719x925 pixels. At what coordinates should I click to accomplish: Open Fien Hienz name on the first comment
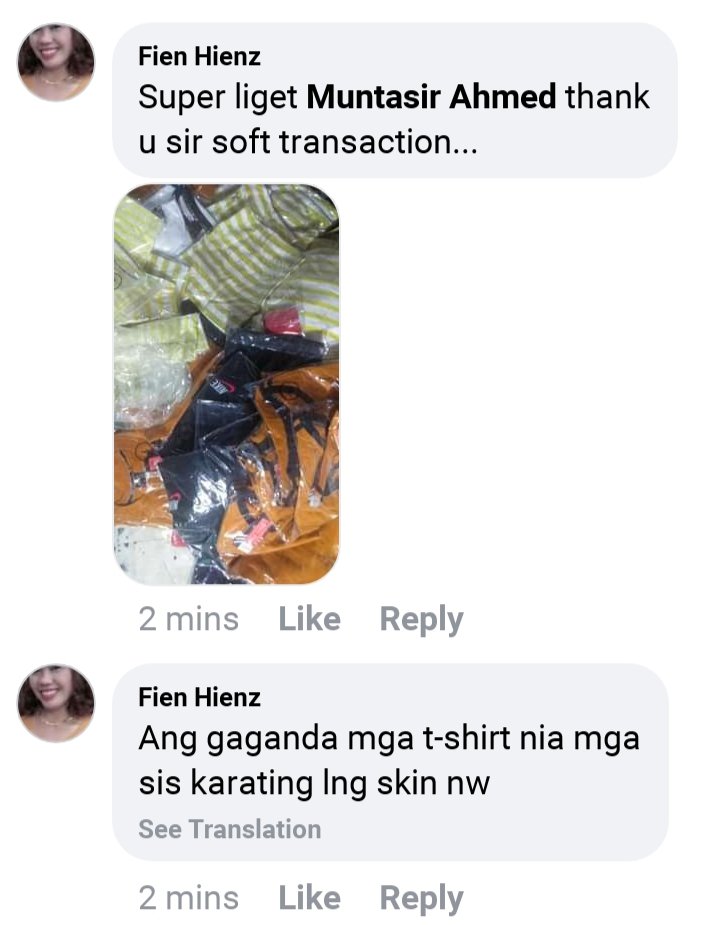tap(199, 57)
